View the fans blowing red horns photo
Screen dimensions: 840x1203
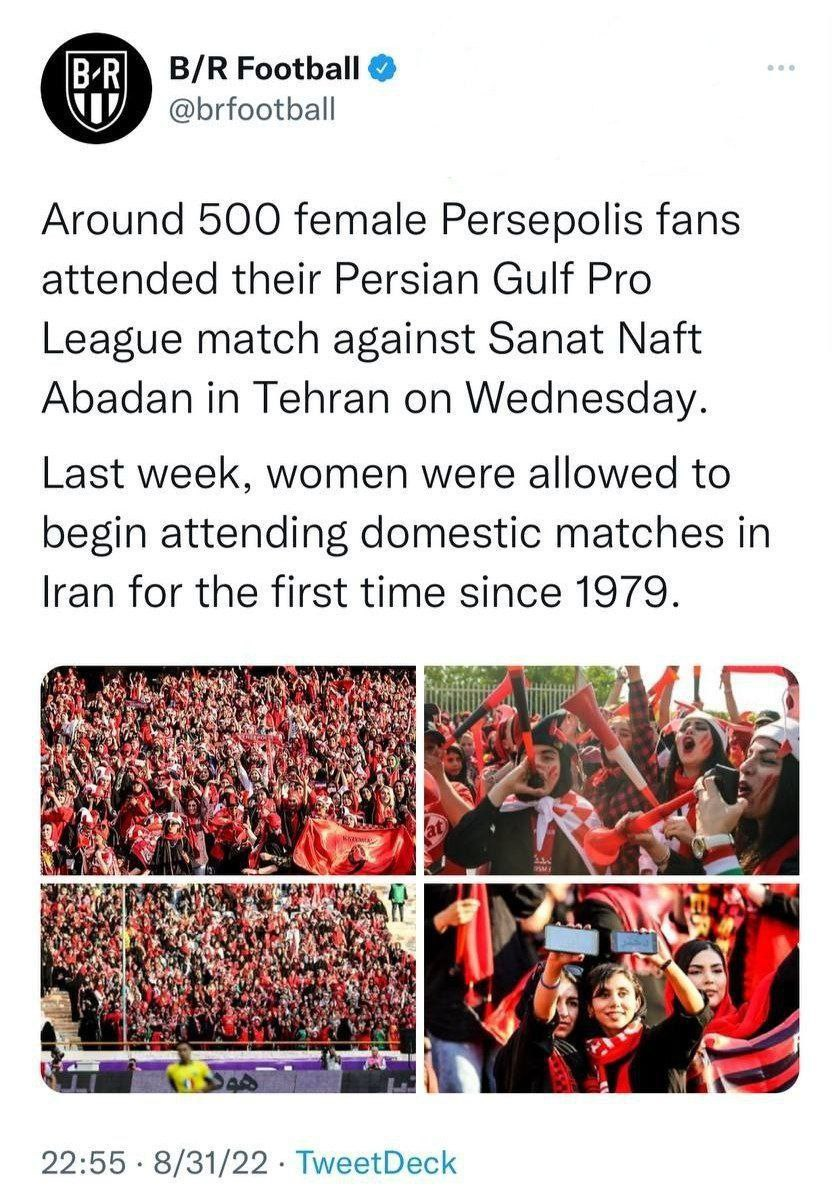(612, 771)
